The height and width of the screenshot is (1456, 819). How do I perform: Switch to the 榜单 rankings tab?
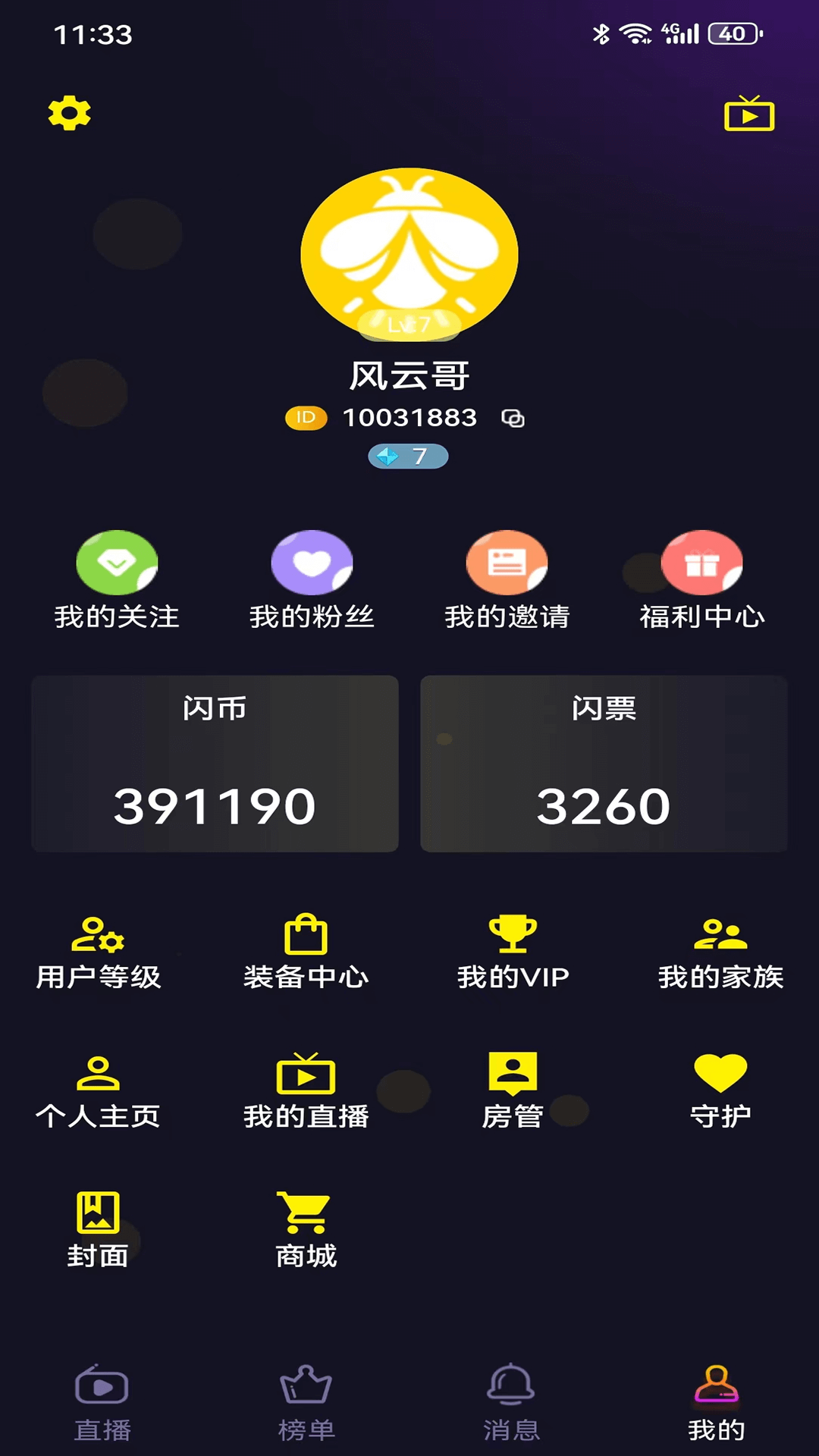click(306, 1403)
